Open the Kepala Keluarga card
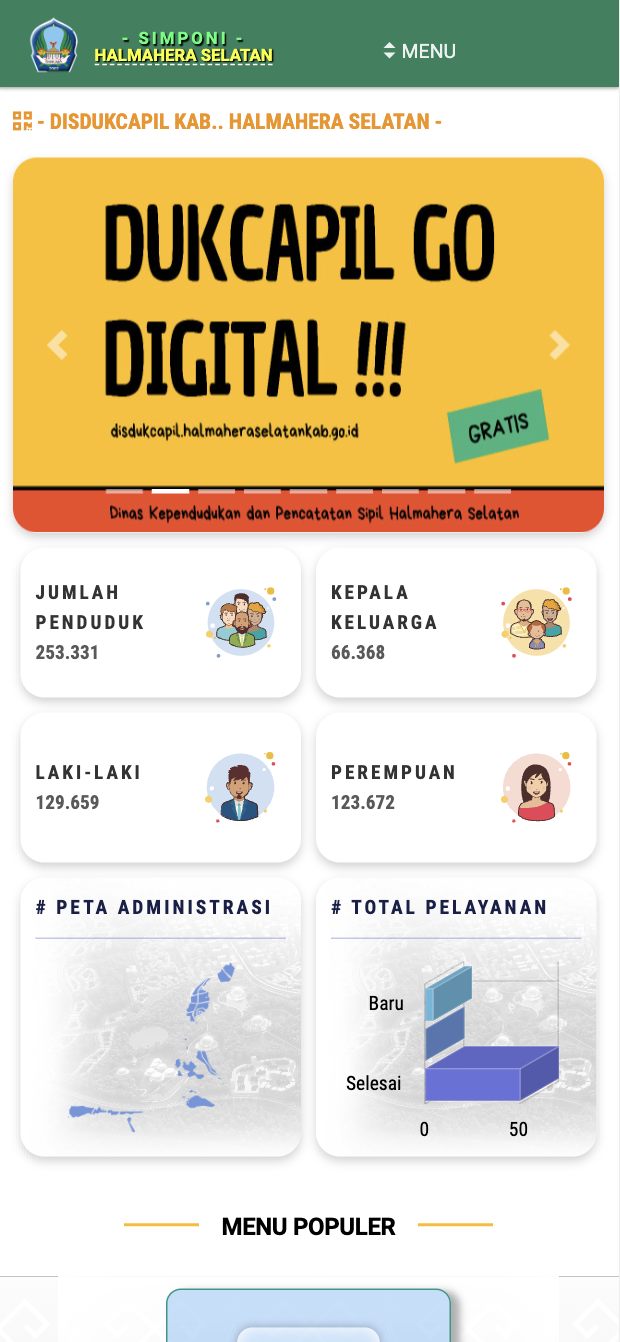The height and width of the screenshot is (1342, 620). point(456,621)
